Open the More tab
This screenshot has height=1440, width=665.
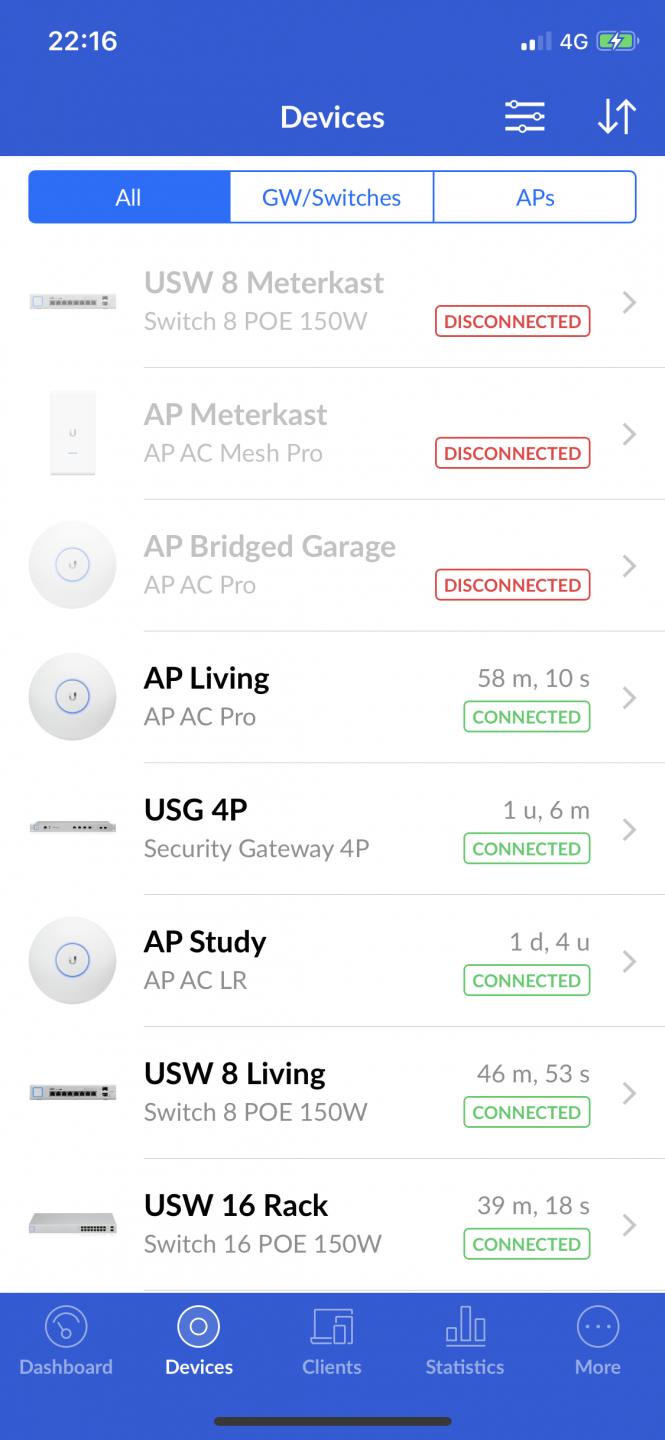598,1342
